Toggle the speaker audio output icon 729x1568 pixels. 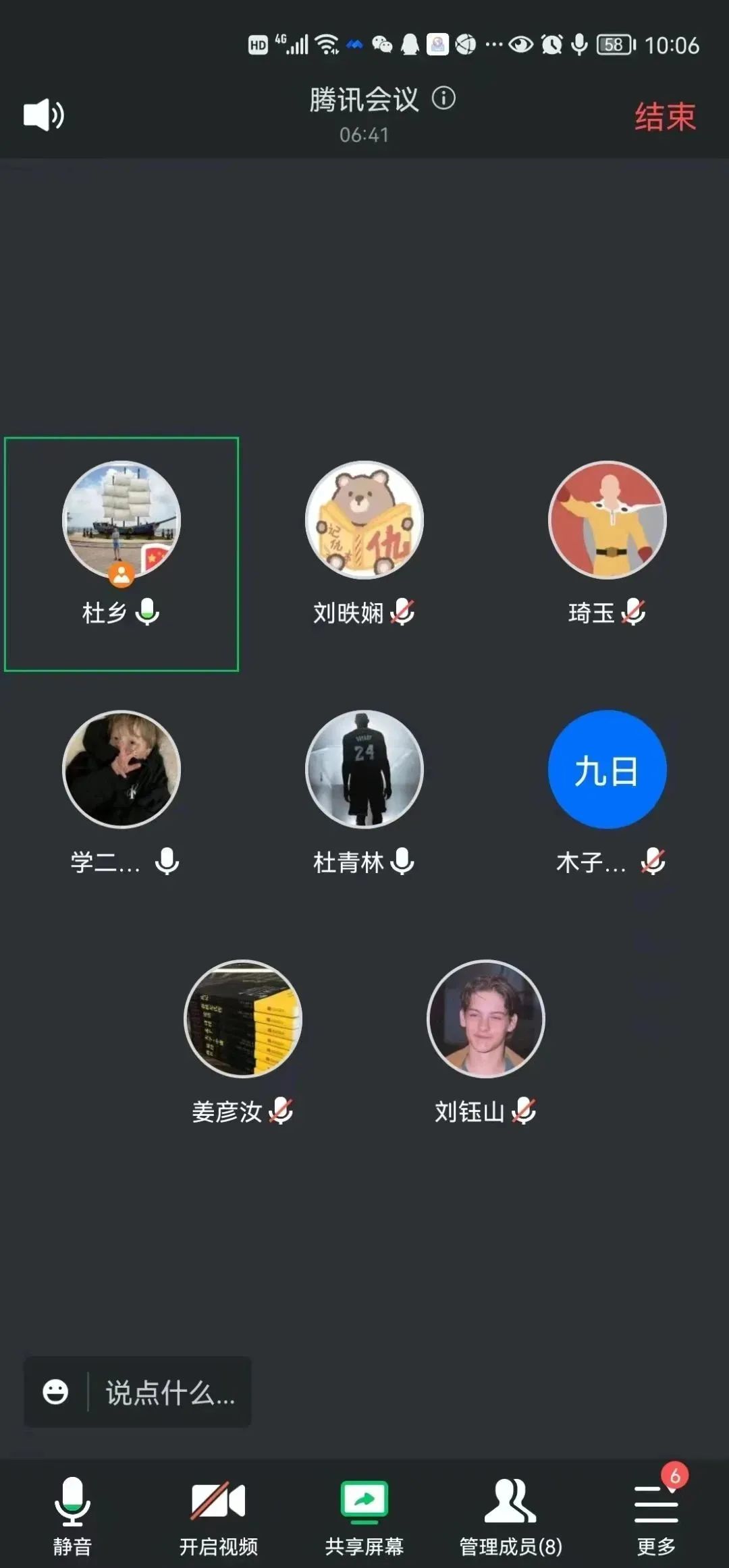click(x=44, y=115)
